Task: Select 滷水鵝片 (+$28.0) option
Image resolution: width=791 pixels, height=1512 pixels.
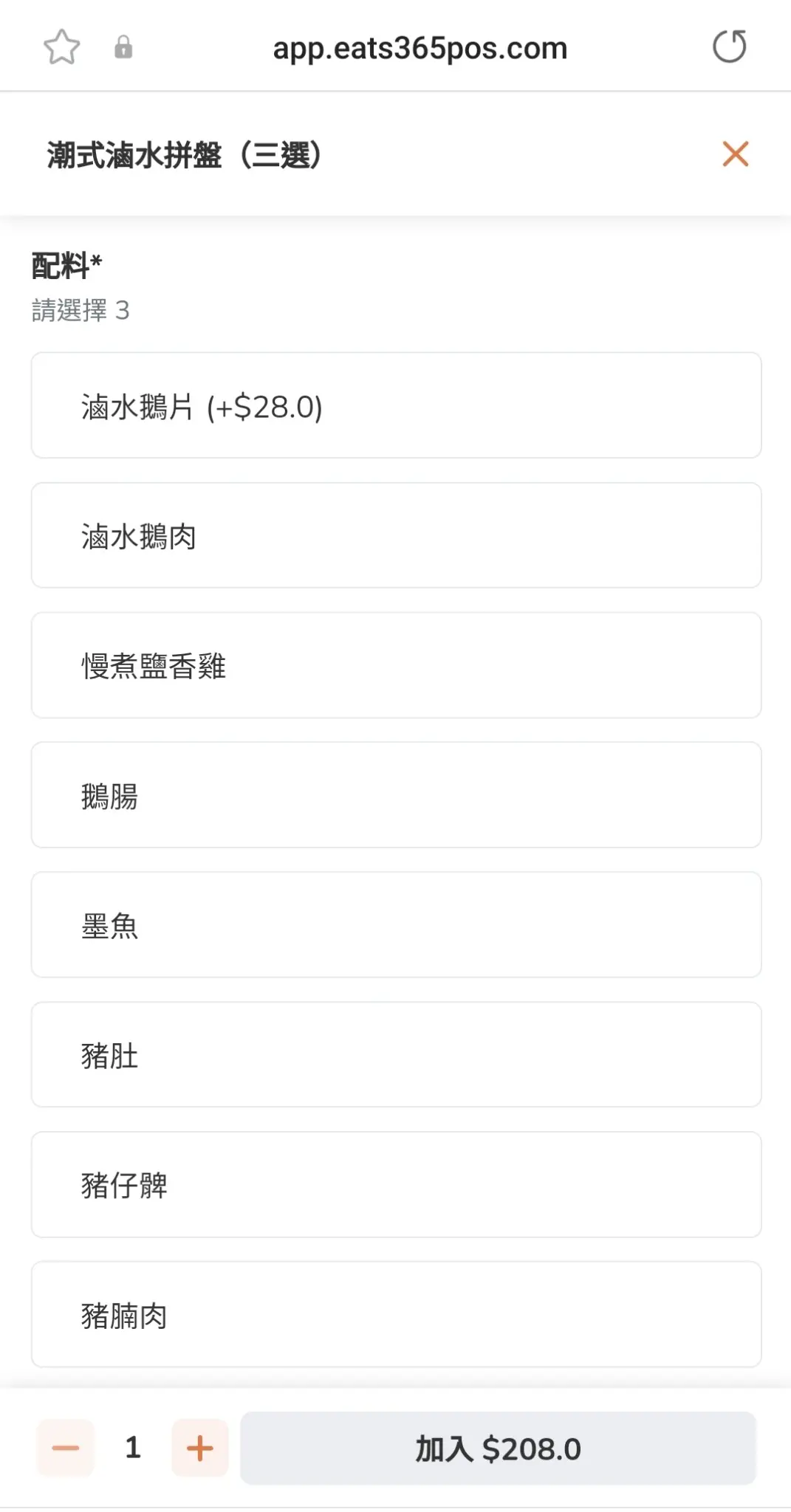Action: pos(396,406)
